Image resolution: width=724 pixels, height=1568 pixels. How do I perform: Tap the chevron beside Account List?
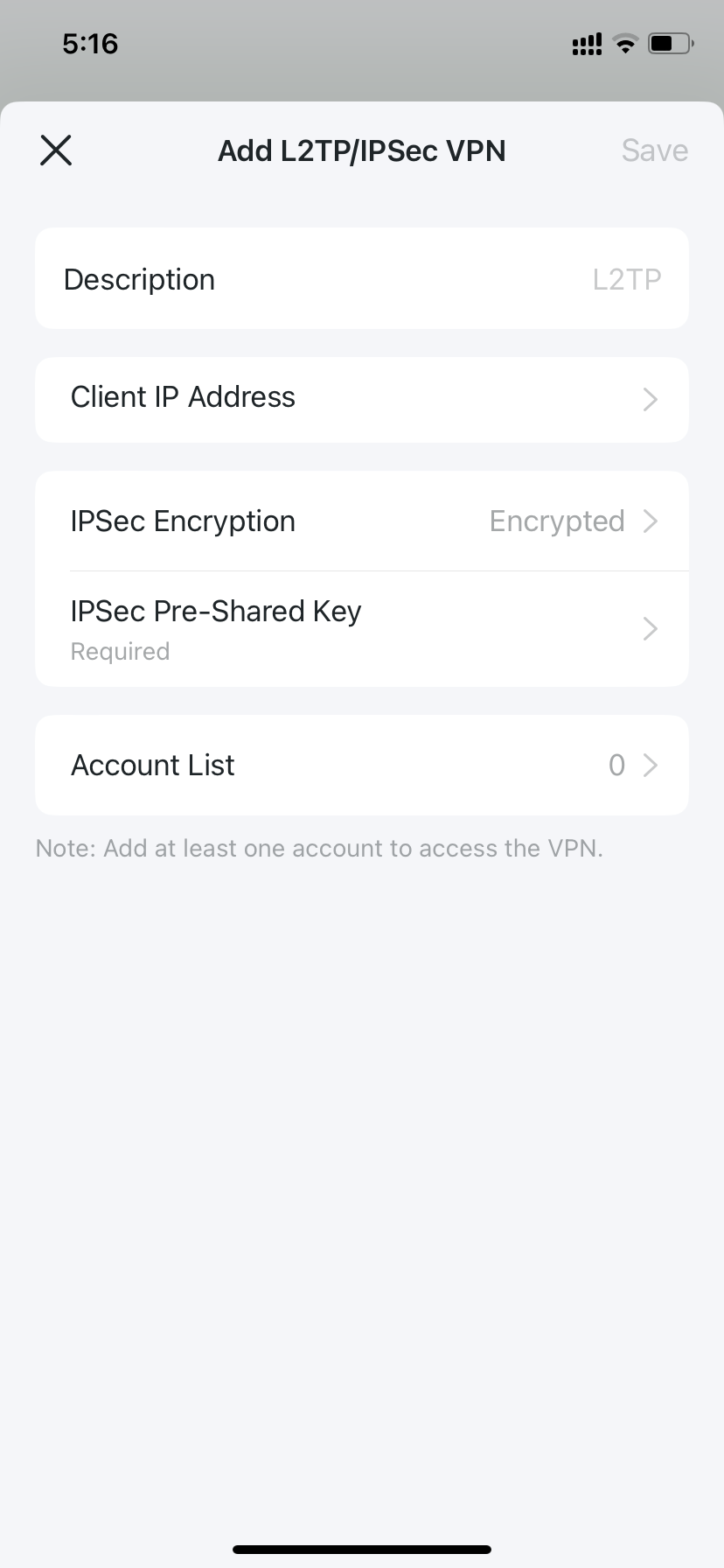pos(650,765)
